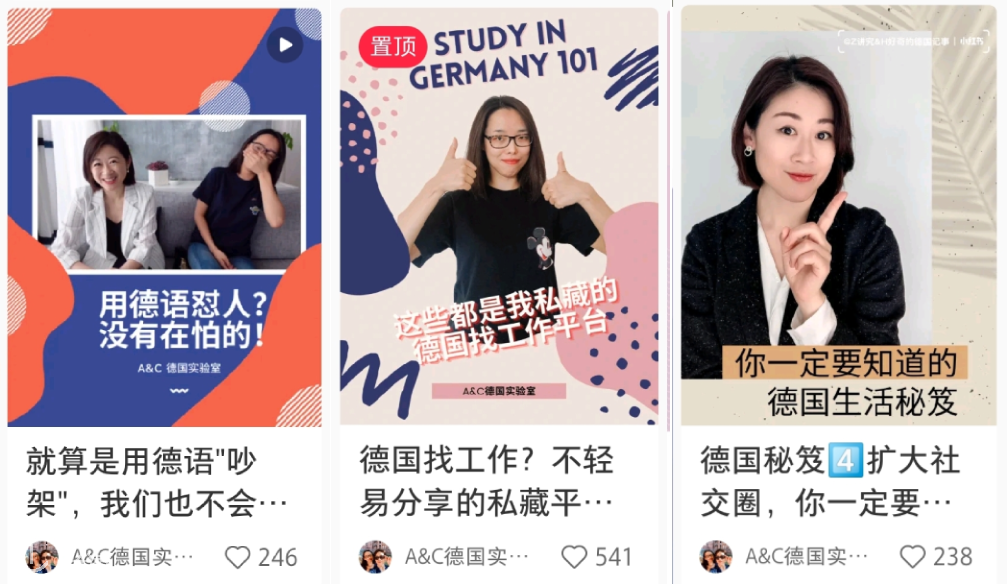
Task: Open author avatar under the 就算是用德语"吵架" post
Action: (41, 557)
